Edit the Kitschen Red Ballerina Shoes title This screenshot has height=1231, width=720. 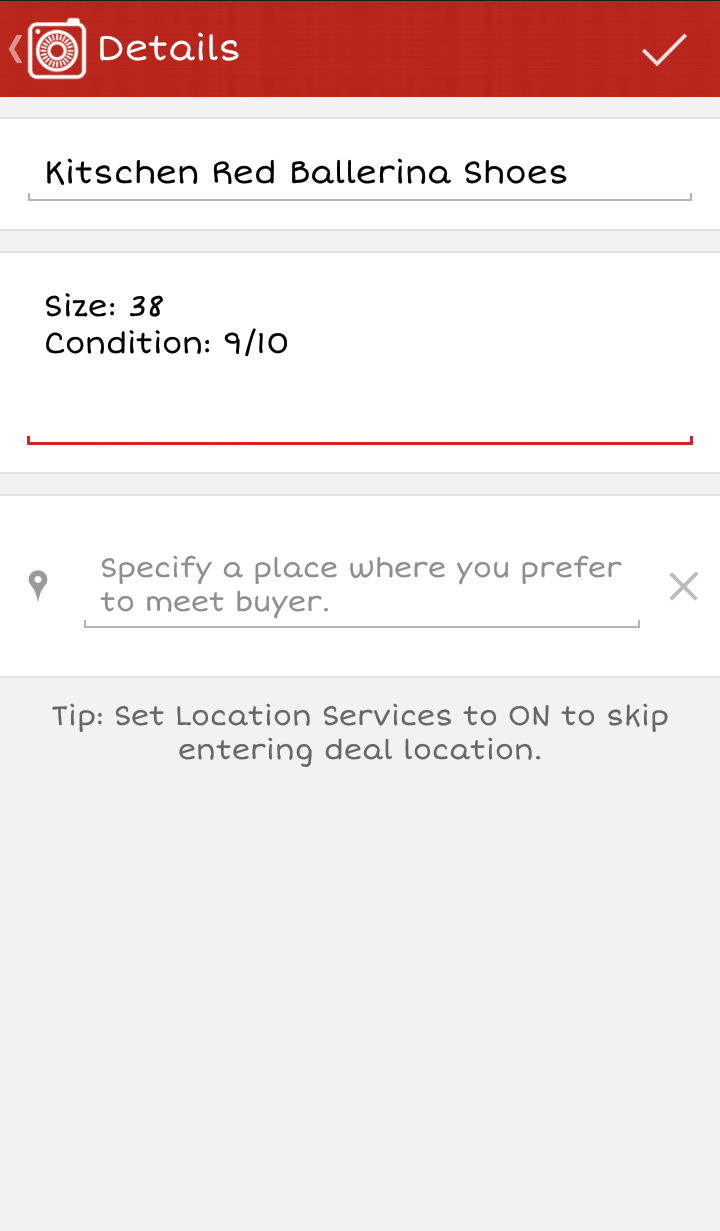point(358,173)
